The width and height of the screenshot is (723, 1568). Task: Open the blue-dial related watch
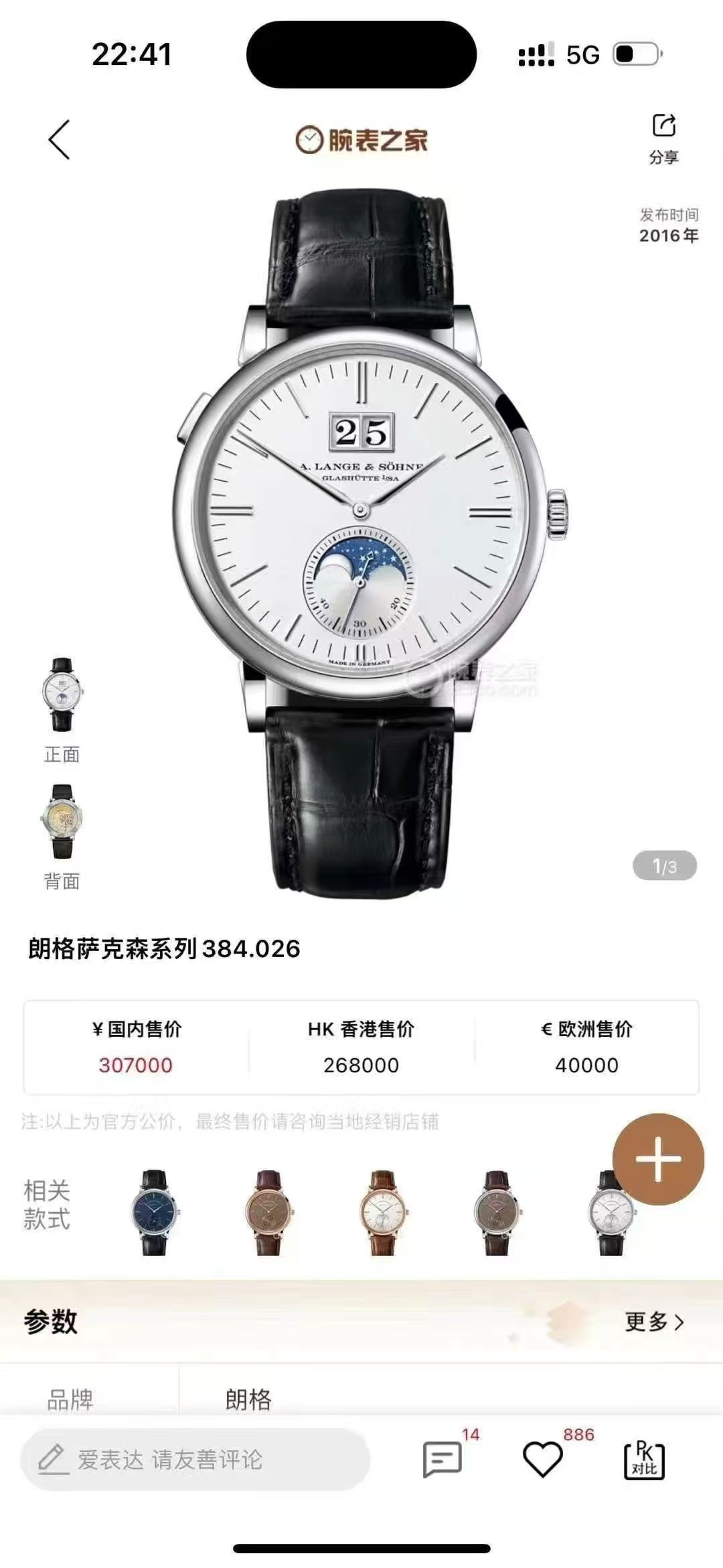(155, 1212)
